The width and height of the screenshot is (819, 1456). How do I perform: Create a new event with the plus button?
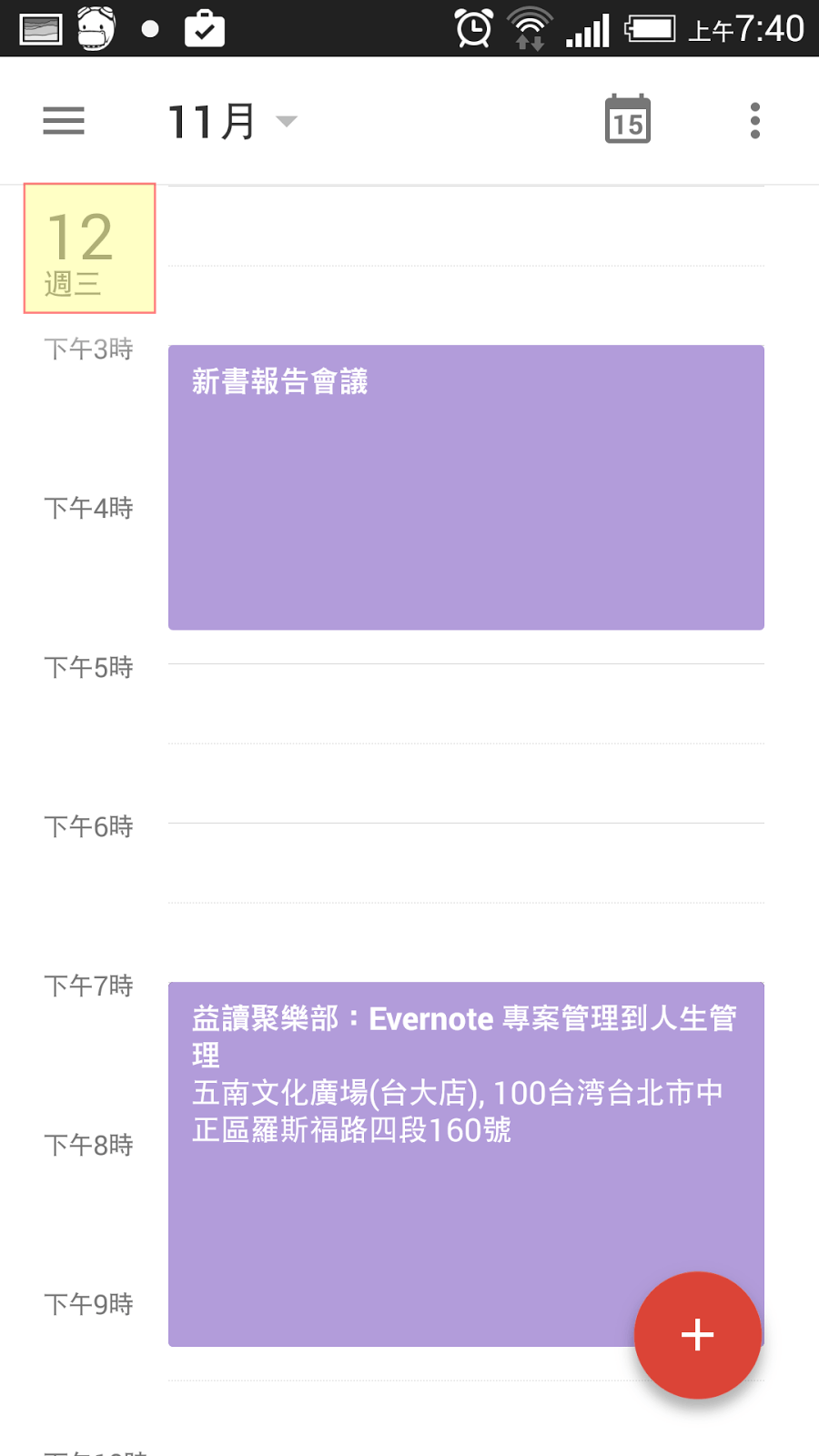tap(698, 1335)
